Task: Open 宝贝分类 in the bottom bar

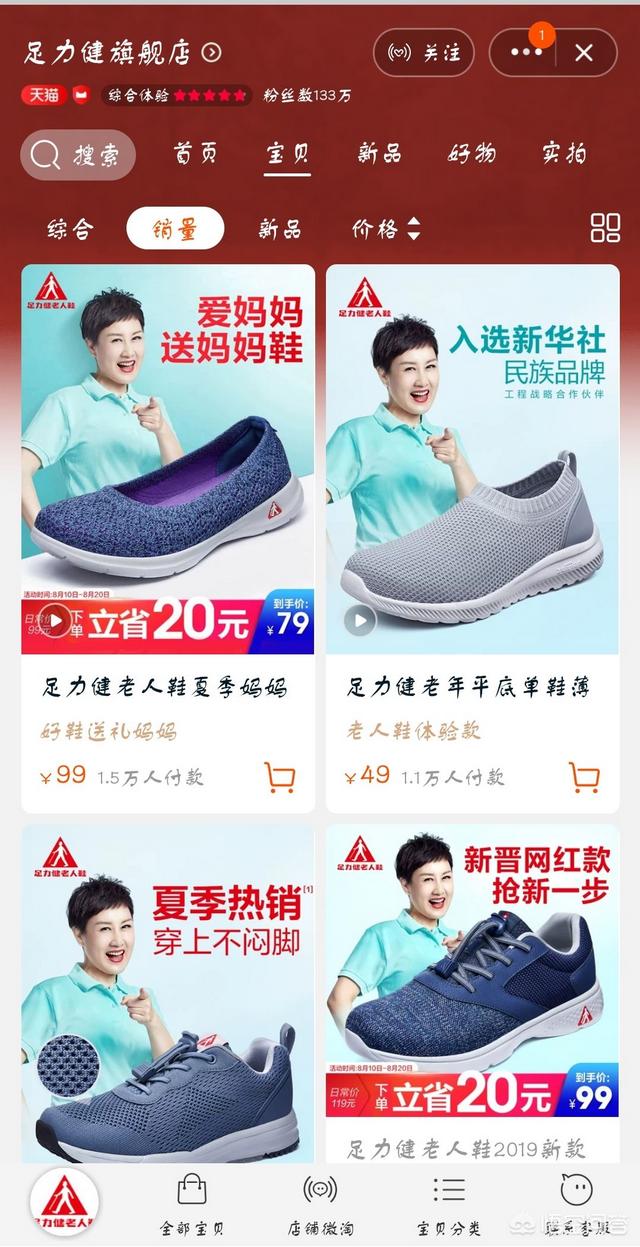Action: click(449, 1205)
